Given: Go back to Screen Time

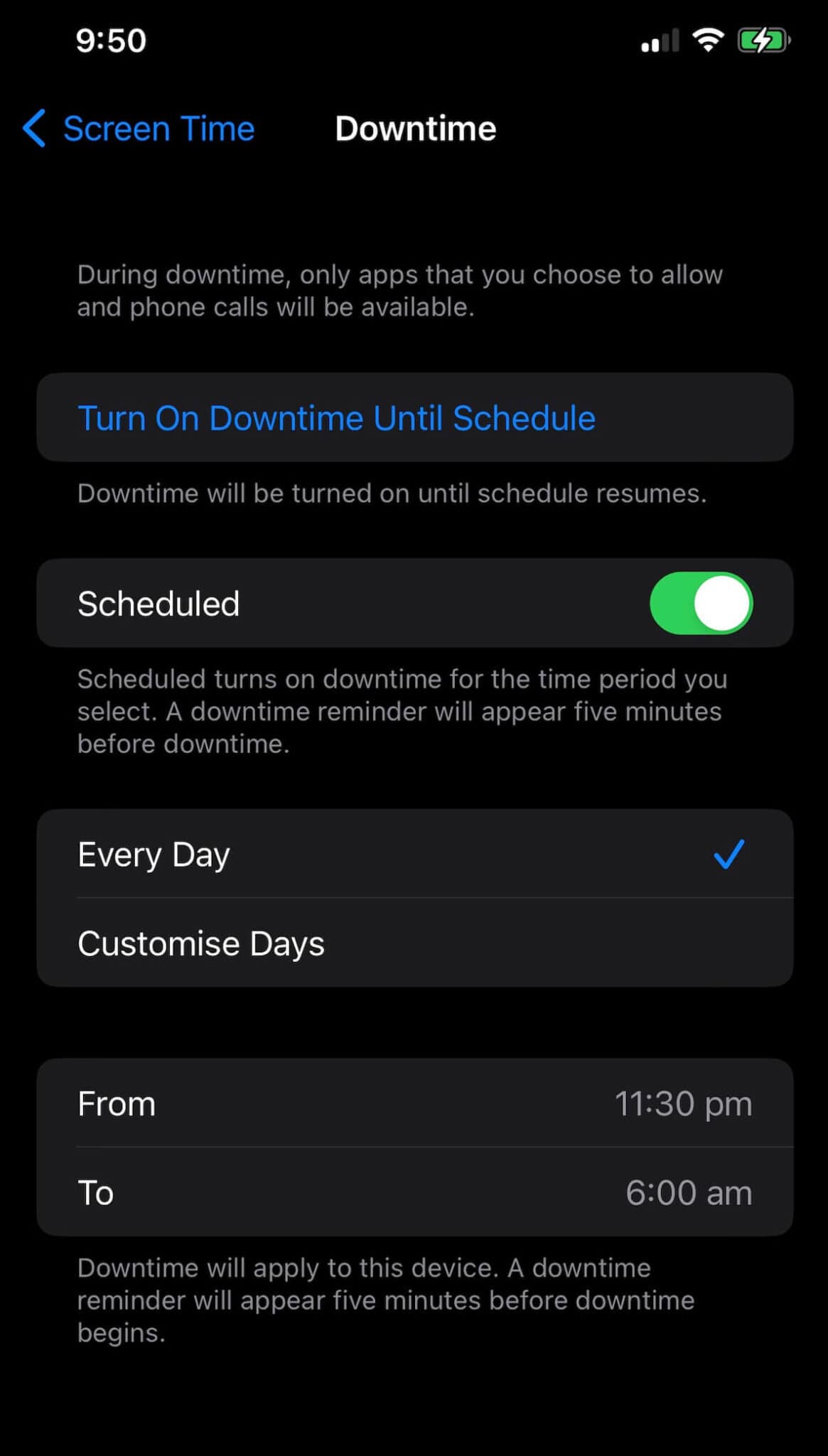Looking at the screenshot, I should (139, 129).
